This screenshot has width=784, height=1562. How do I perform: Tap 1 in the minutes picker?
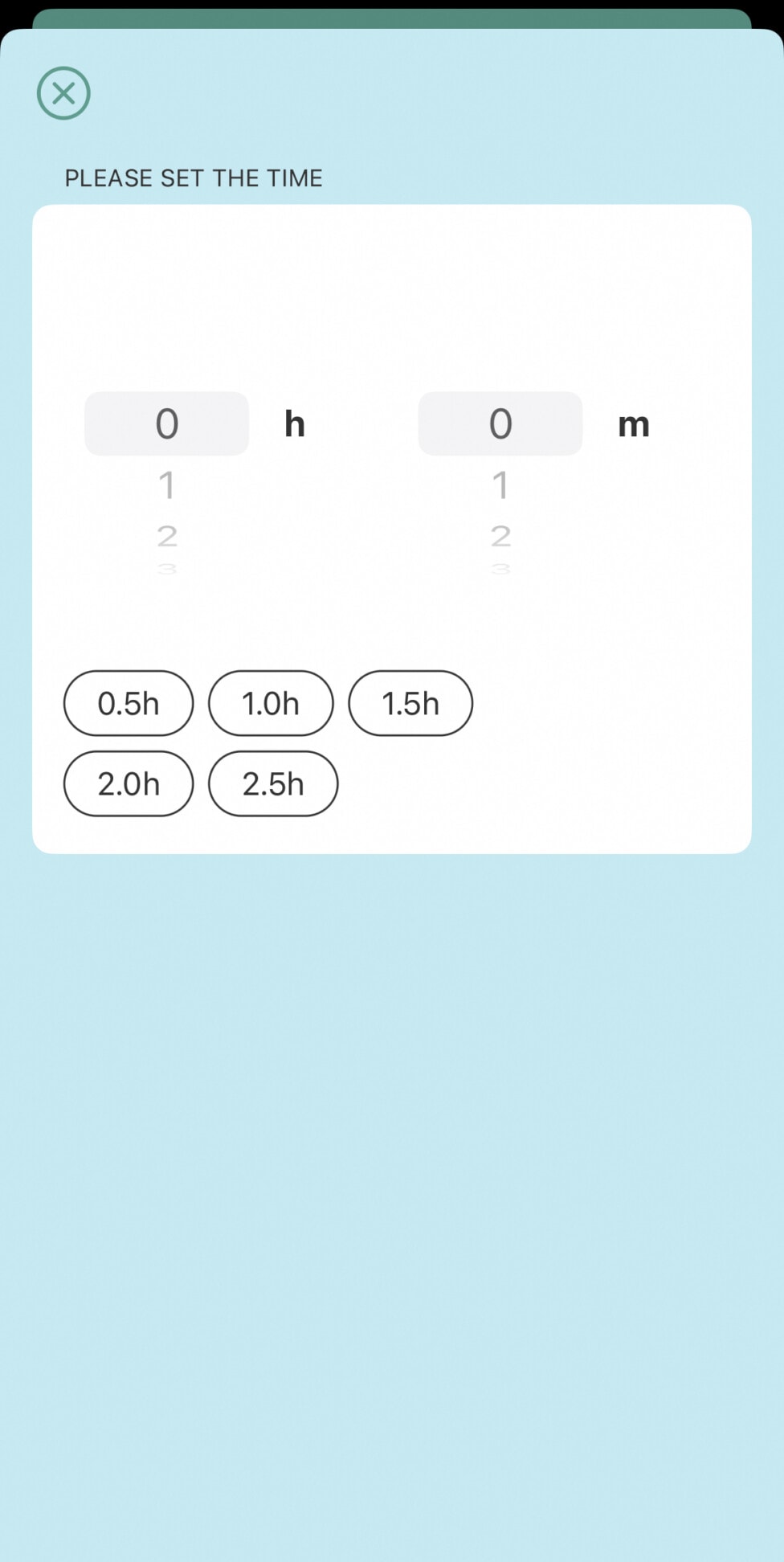pyautogui.click(x=500, y=485)
